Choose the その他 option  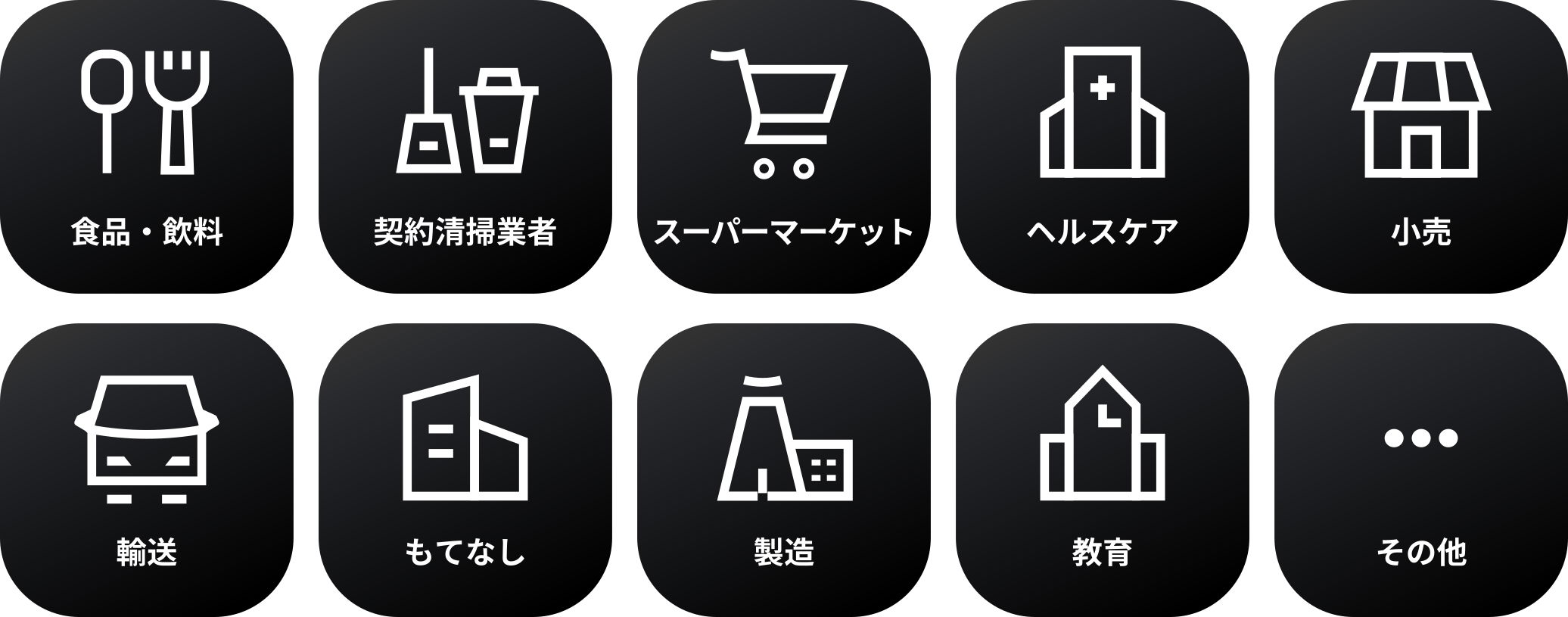(1420, 469)
